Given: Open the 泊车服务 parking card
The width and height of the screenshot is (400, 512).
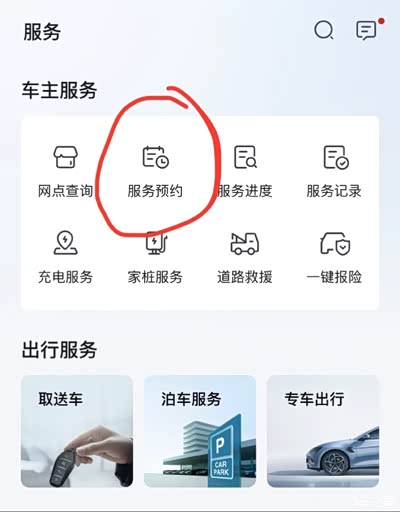Looking at the screenshot, I should (x=200, y=431).
